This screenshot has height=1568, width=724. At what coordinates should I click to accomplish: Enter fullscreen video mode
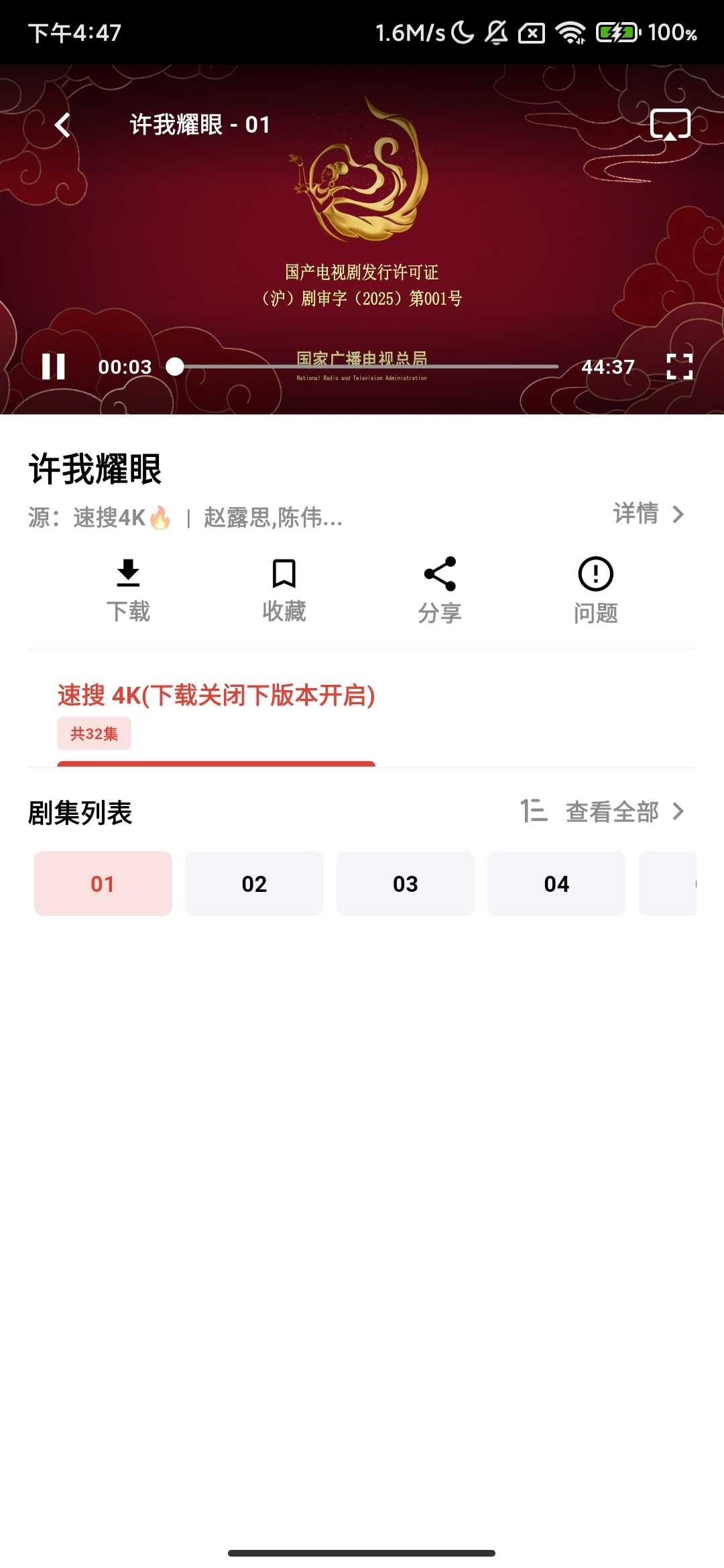[x=679, y=367]
